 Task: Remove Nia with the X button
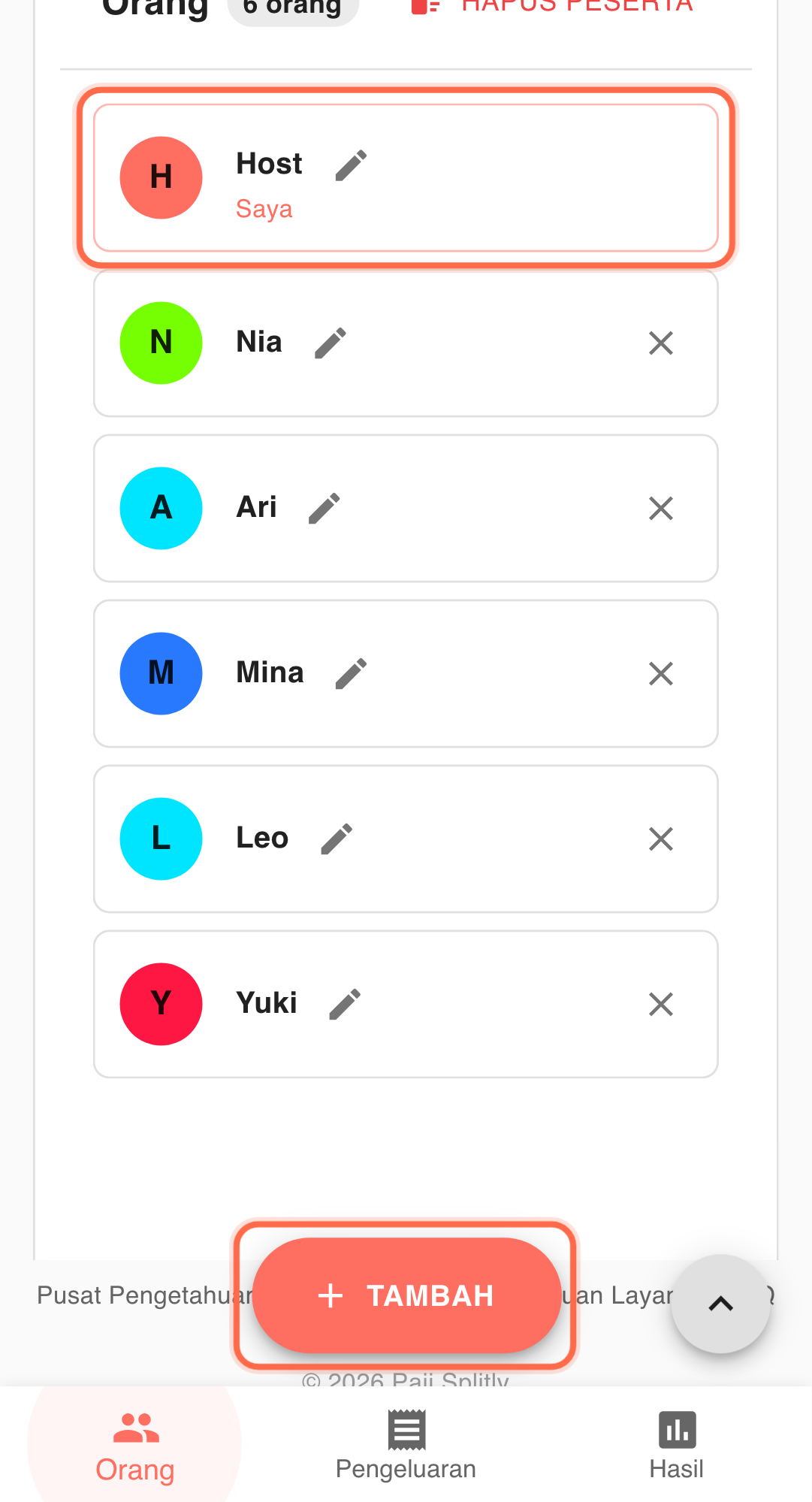point(660,343)
